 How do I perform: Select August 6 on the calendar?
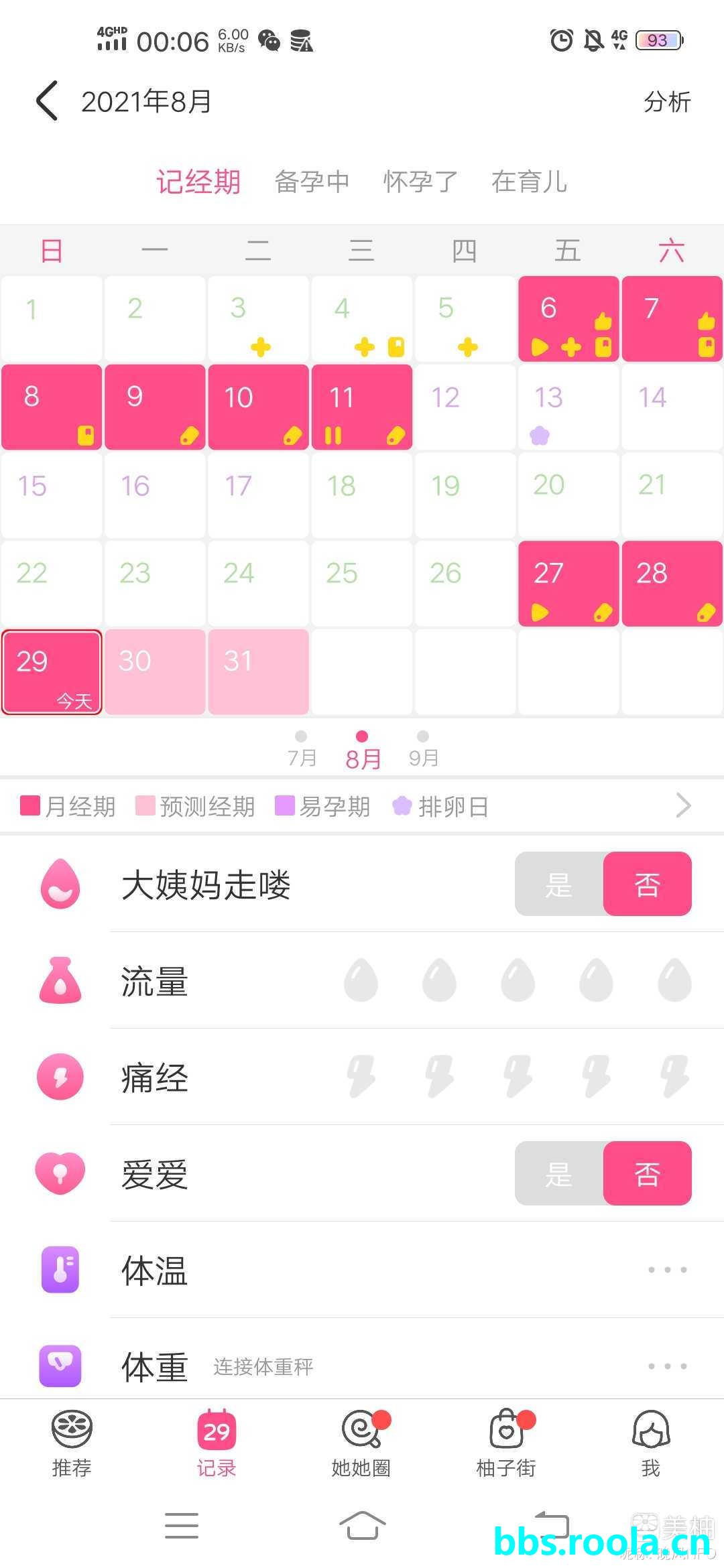click(568, 319)
